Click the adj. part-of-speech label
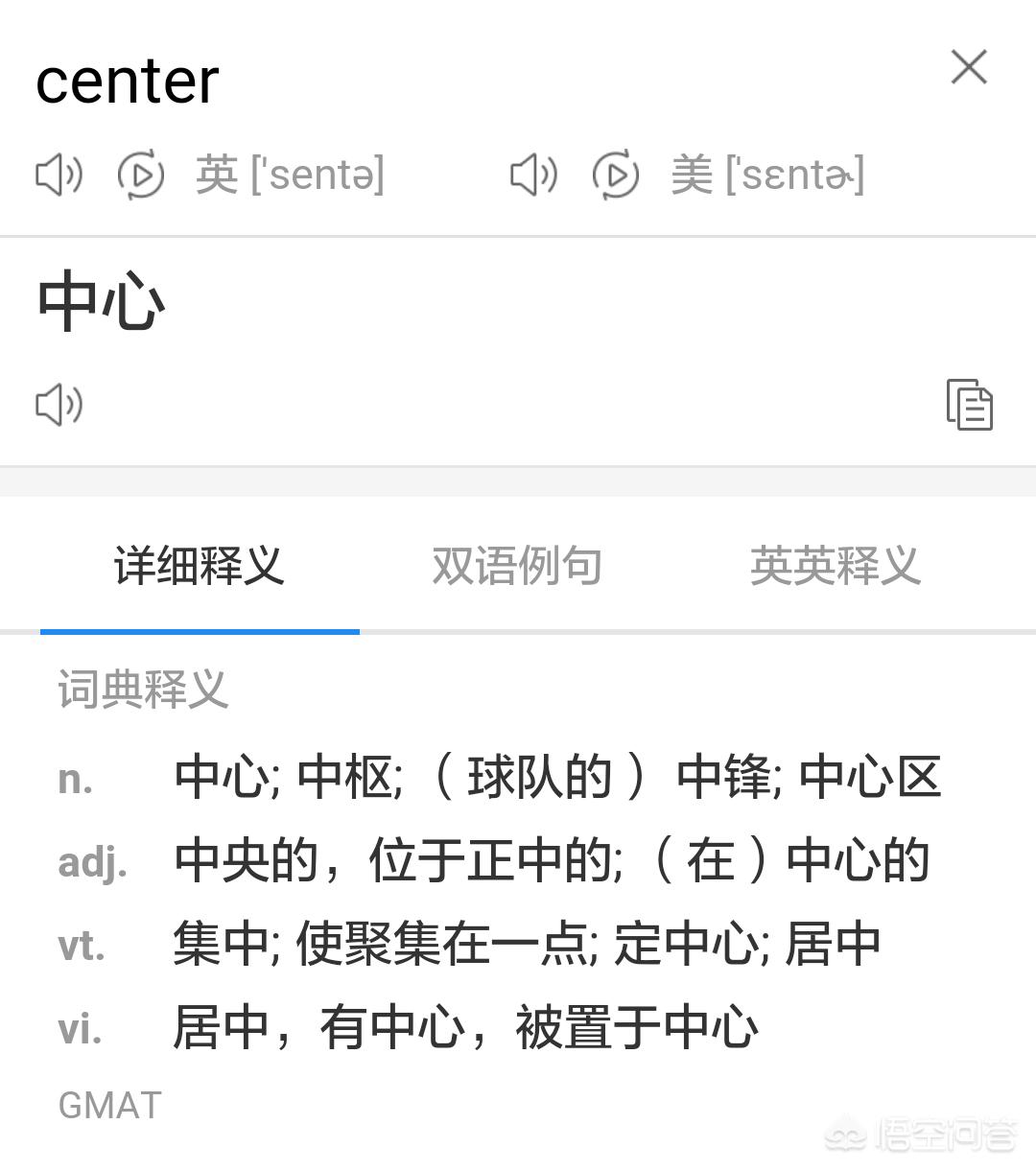The height and width of the screenshot is (1171, 1036). [x=92, y=862]
